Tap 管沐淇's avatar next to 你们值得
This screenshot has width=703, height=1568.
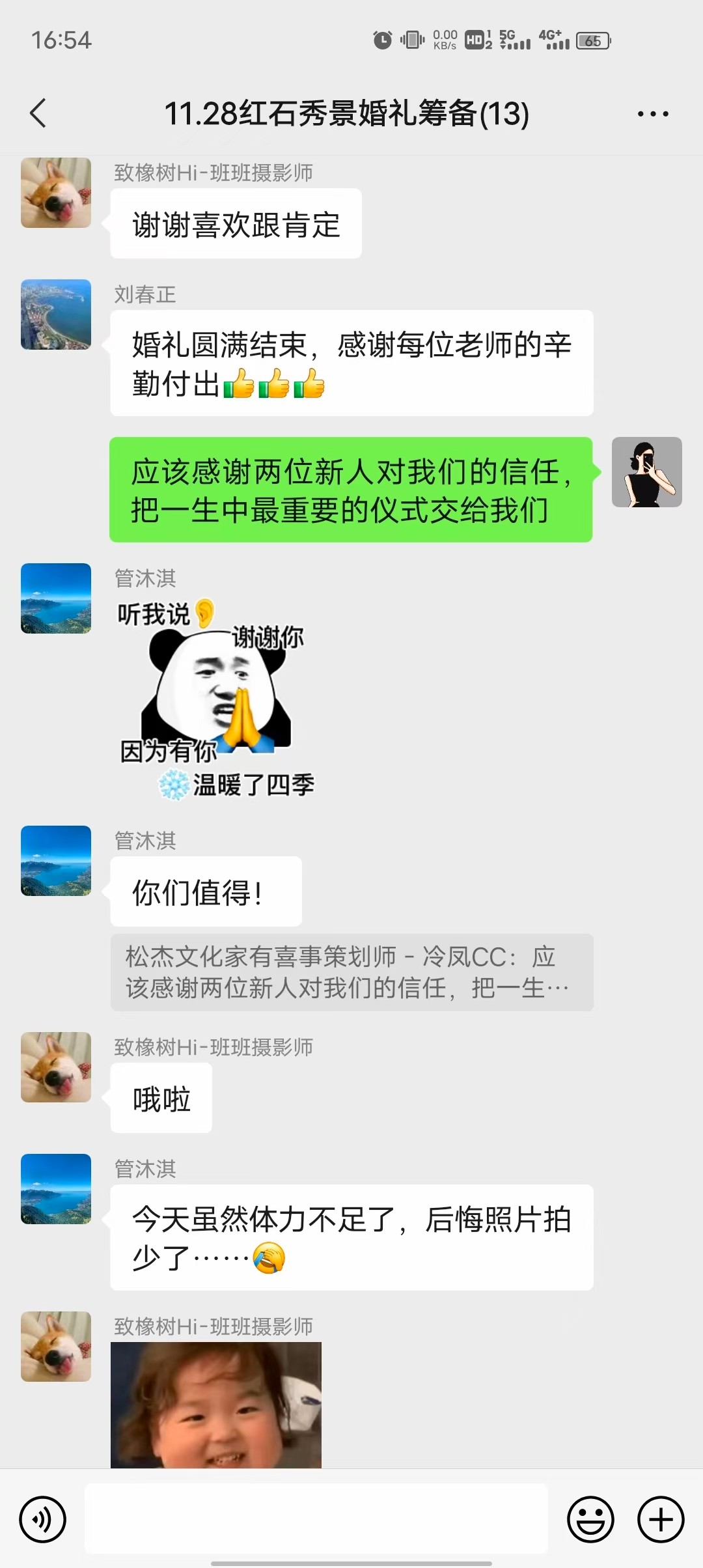point(56,861)
